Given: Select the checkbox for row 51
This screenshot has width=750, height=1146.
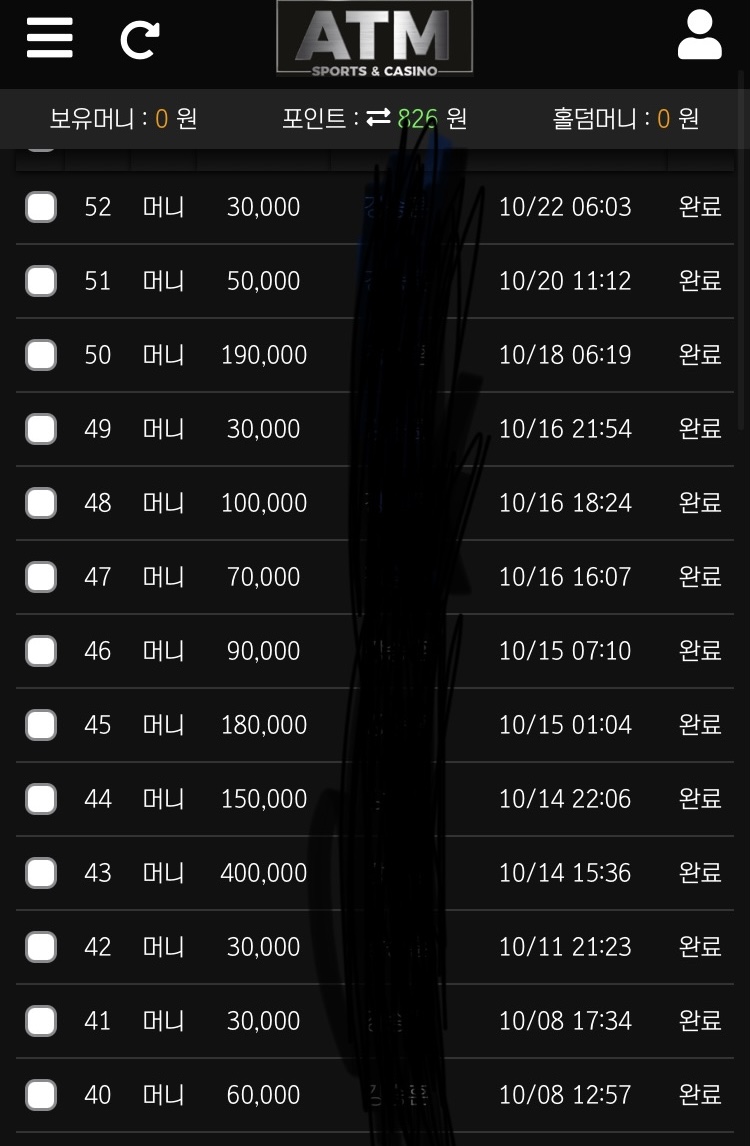Looking at the screenshot, I should (41, 281).
